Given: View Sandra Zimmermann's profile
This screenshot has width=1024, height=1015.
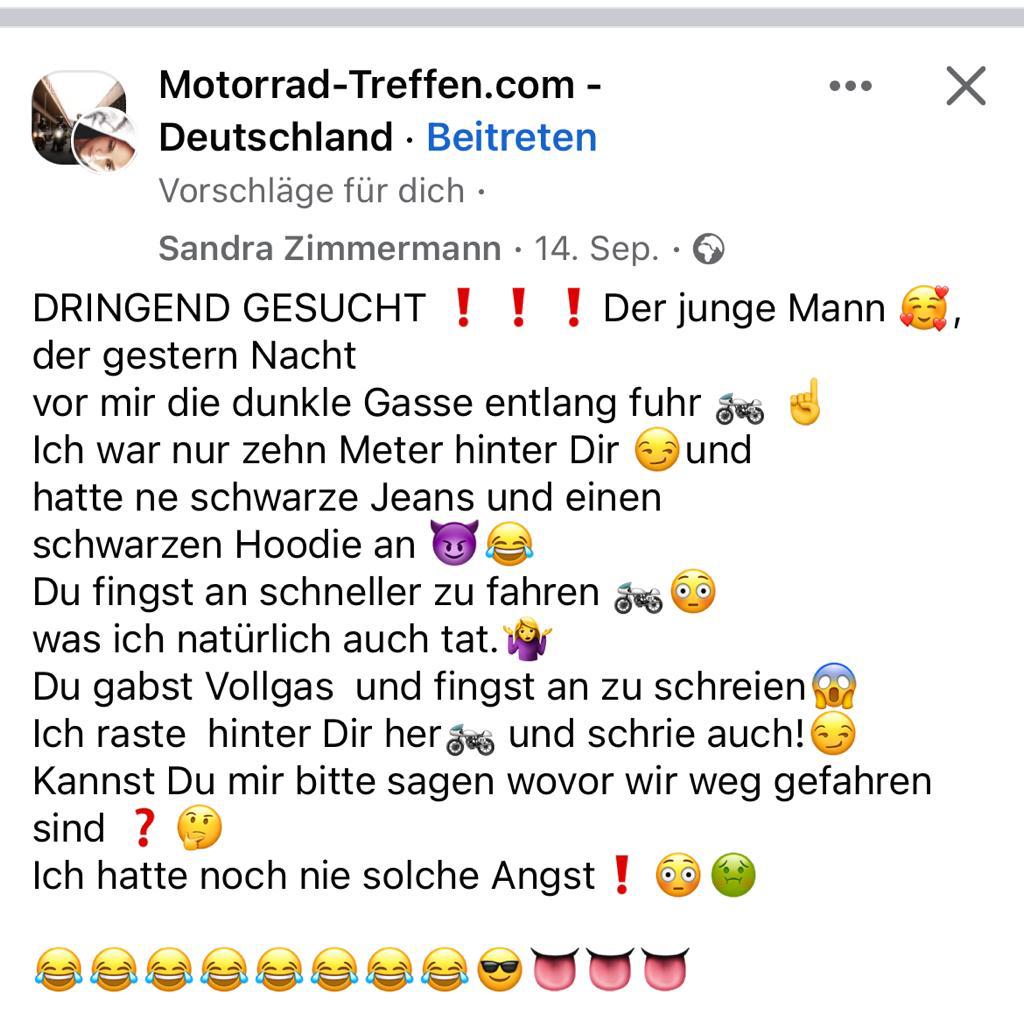Looking at the screenshot, I should click(x=329, y=248).
